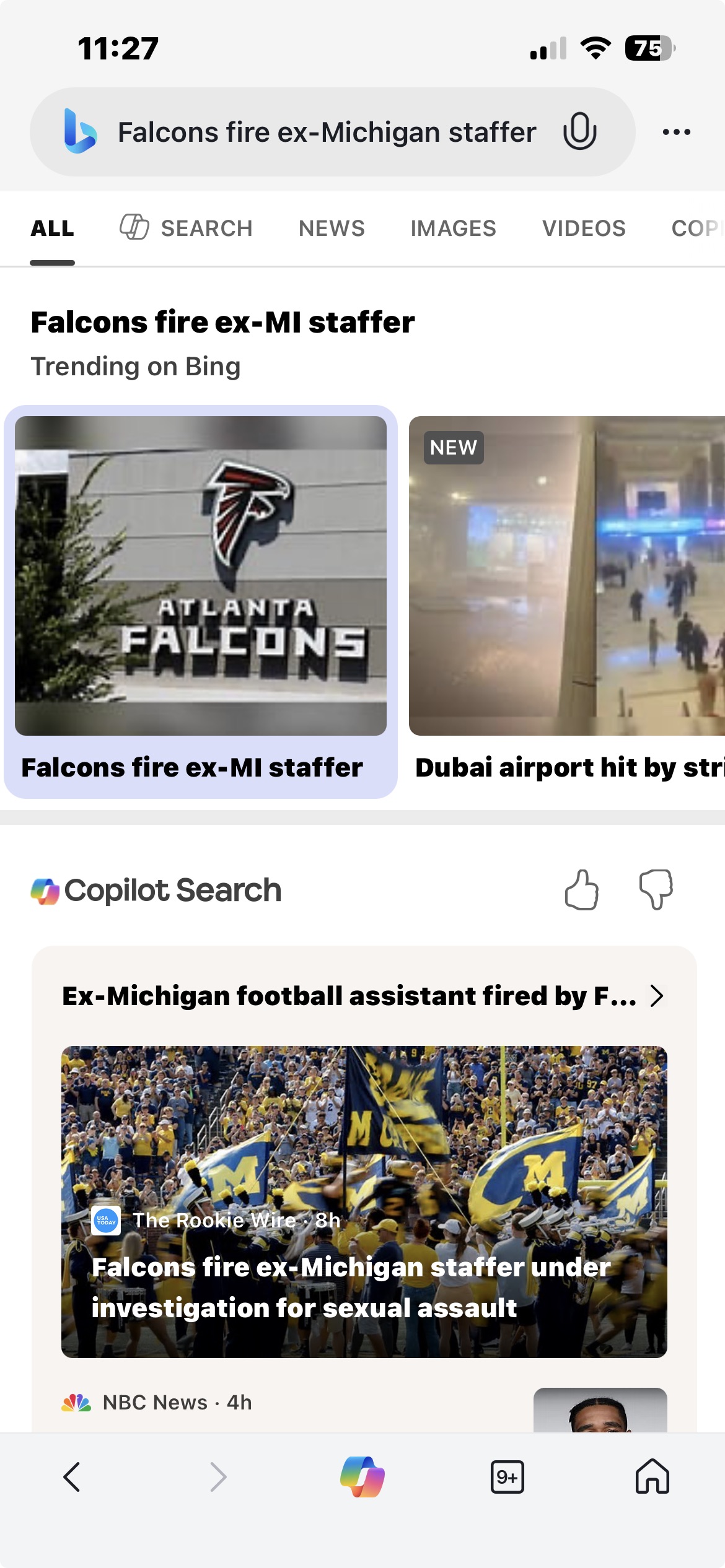The width and height of the screenshot is (725, 1568).
Task: Select the Falcons fire ex-MI staffer trending card
Action: [201, 601]
